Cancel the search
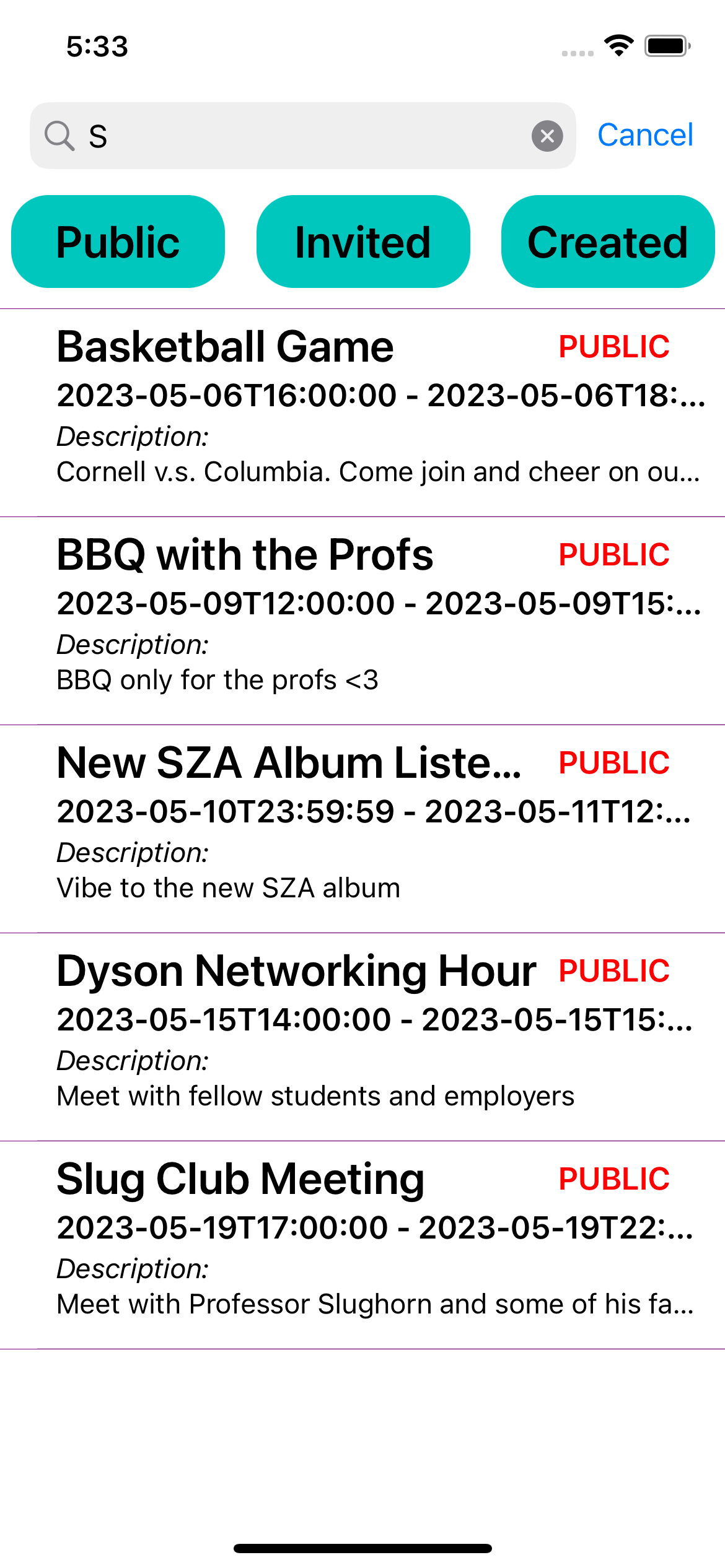The width and height of the screenshot is (725, 1568). click(x=645, y=135)
